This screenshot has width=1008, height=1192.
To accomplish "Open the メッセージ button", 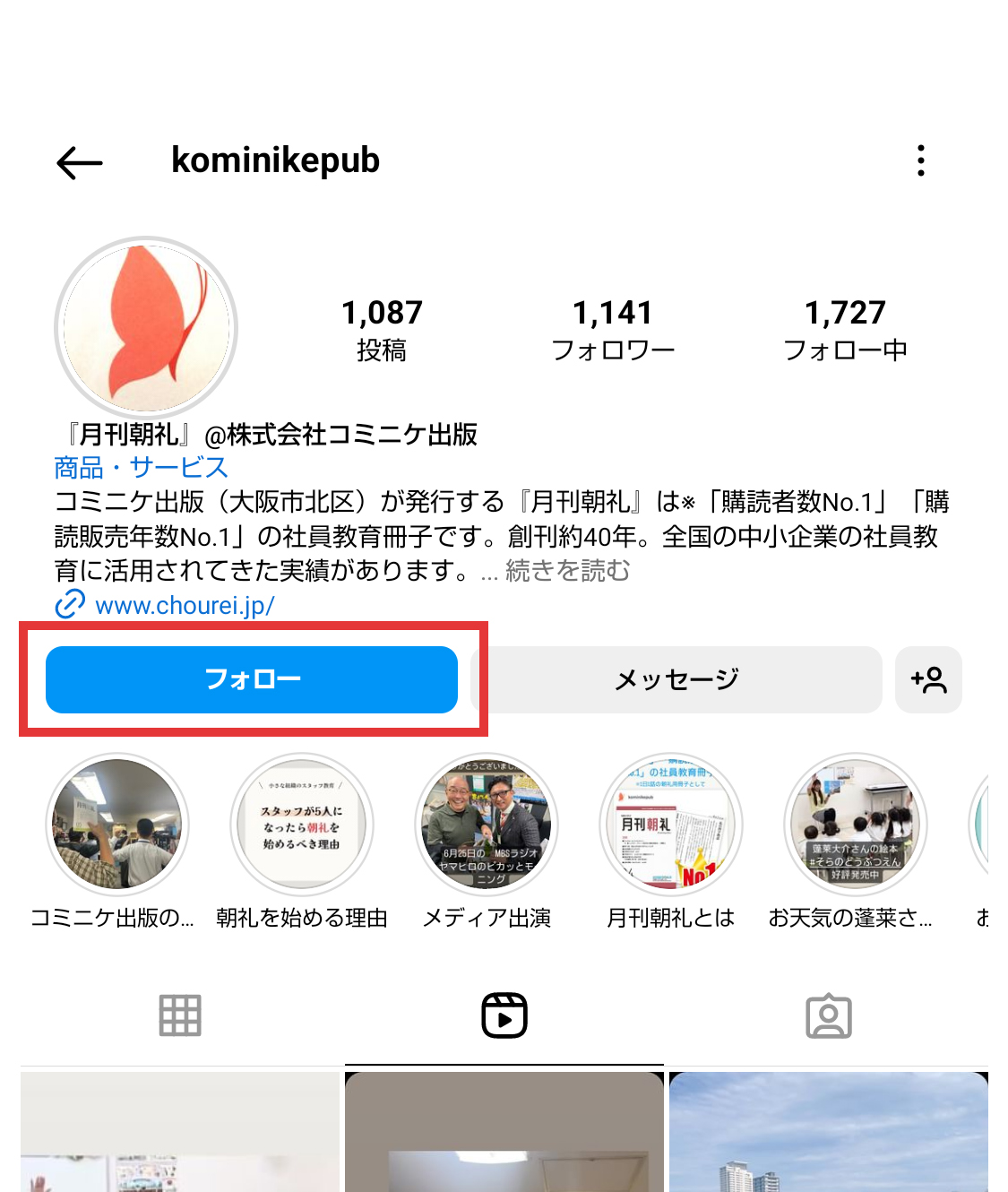I will coord(677,679).
